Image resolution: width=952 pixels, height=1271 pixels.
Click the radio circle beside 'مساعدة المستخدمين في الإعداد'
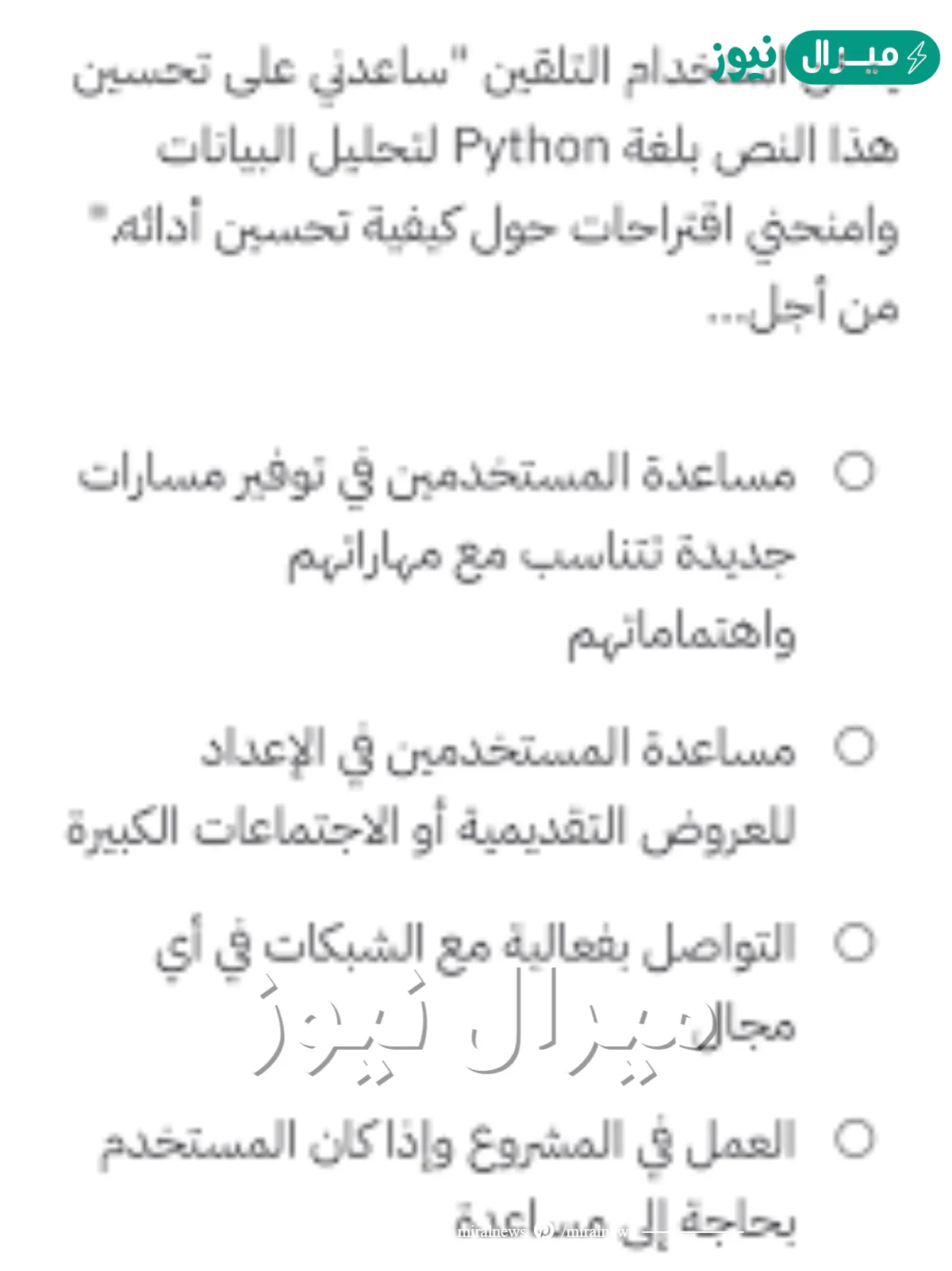coord(854,748)
